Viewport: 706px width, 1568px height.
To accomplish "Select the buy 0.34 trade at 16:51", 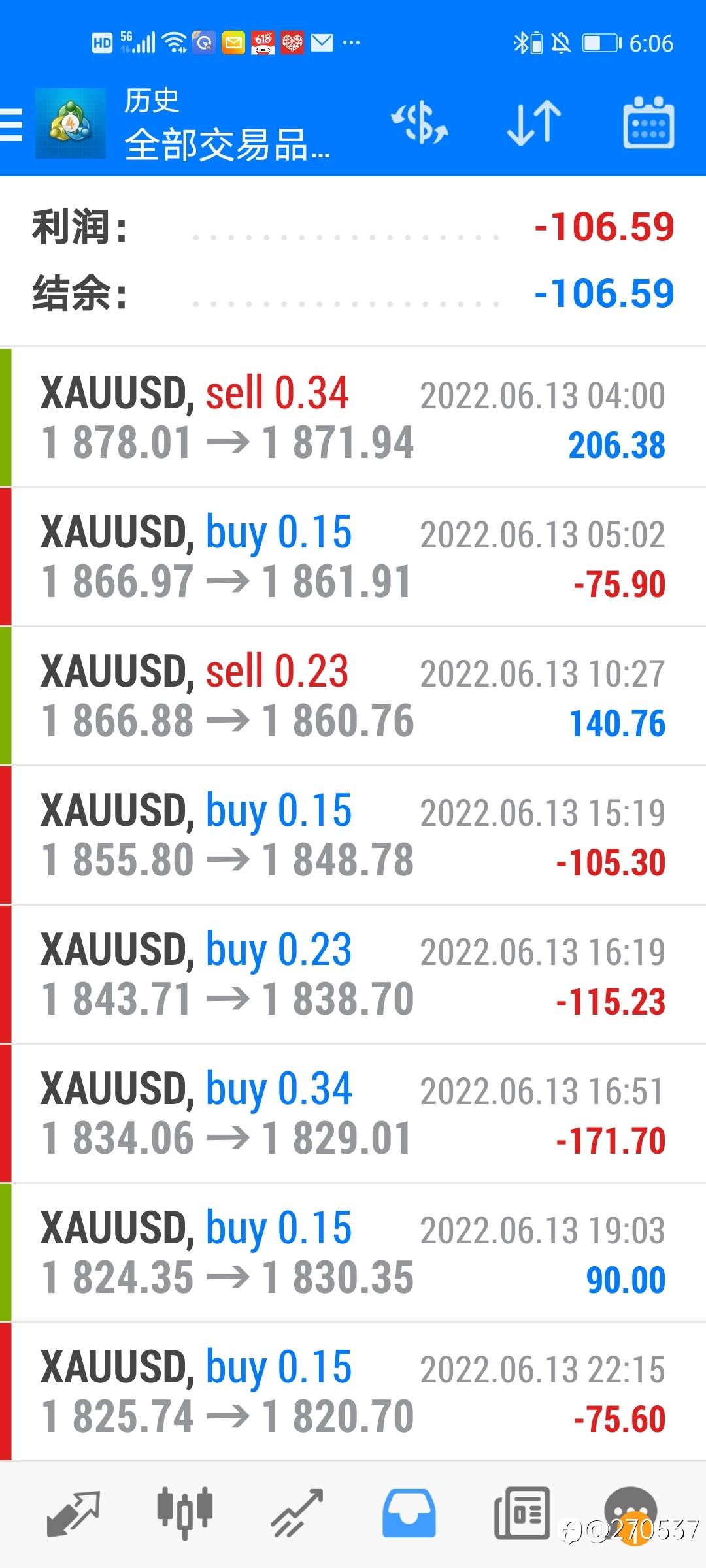I will point(353,1113).
